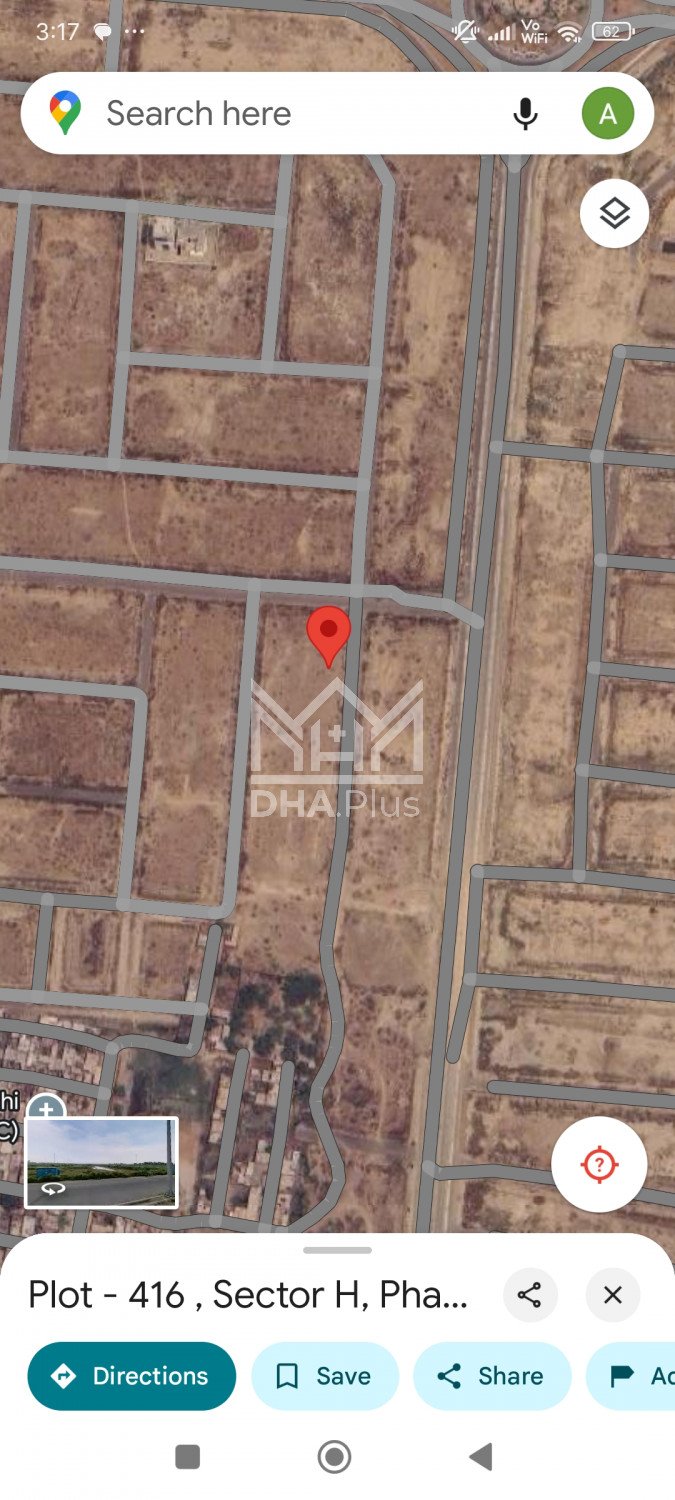Save this place to a list
675x1500 pixels.
pos(325,1376)
